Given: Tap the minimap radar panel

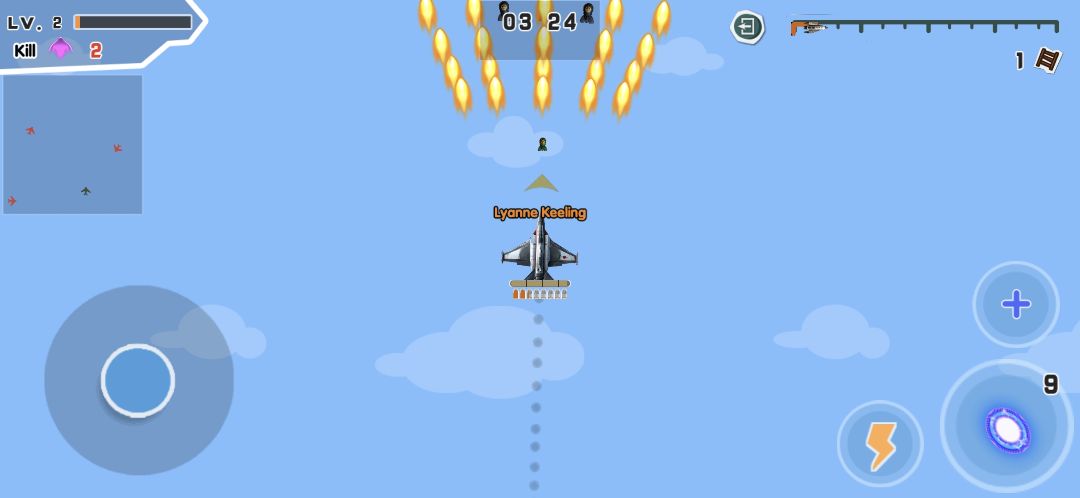Looking at the screenshot, I should point(72,145).
